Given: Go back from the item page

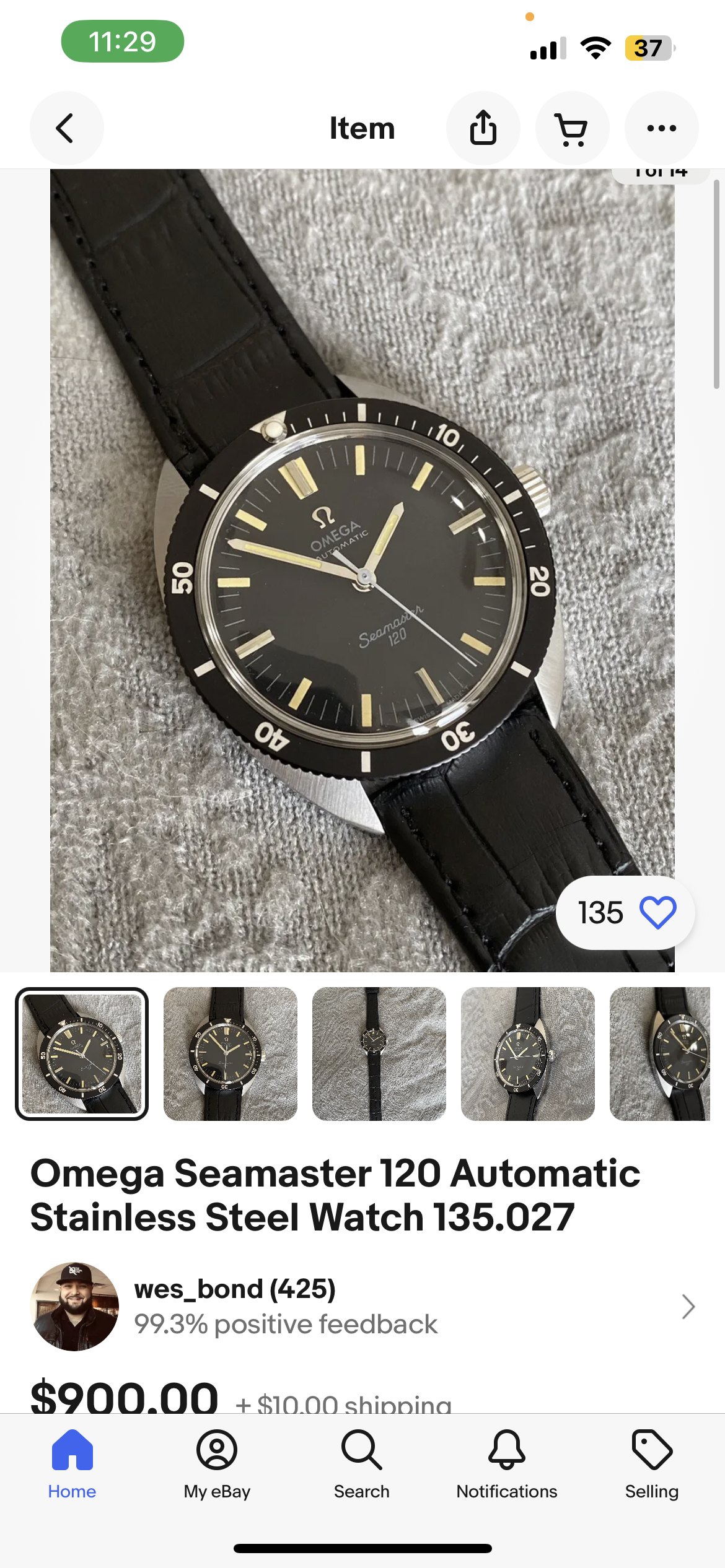Looking at the screenshot, I should pyautogui.click(x=66, y=128).
